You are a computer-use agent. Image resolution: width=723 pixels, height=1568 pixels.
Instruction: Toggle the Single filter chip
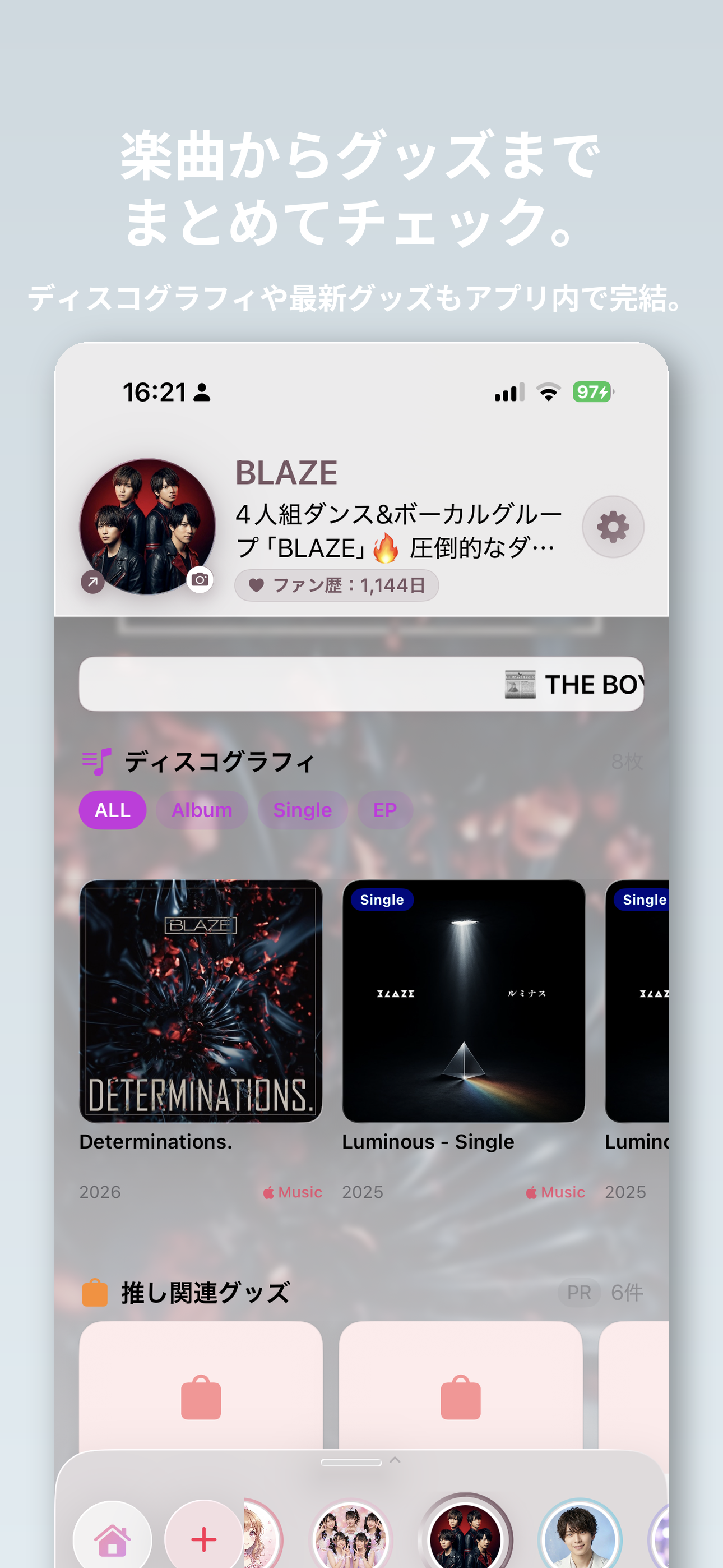point(303,810)
